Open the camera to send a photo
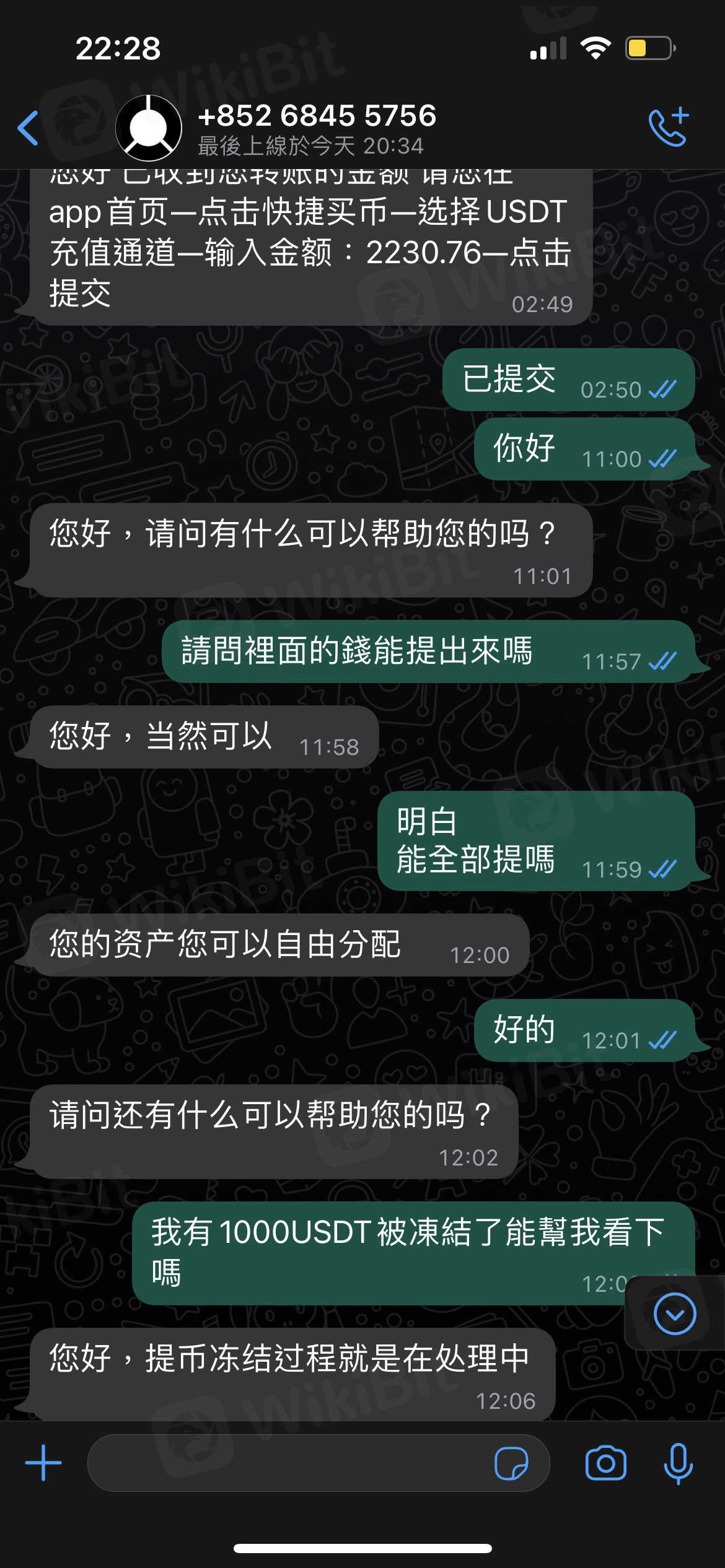Screen dimensions: 725x1568 (x=605, y=1463)
